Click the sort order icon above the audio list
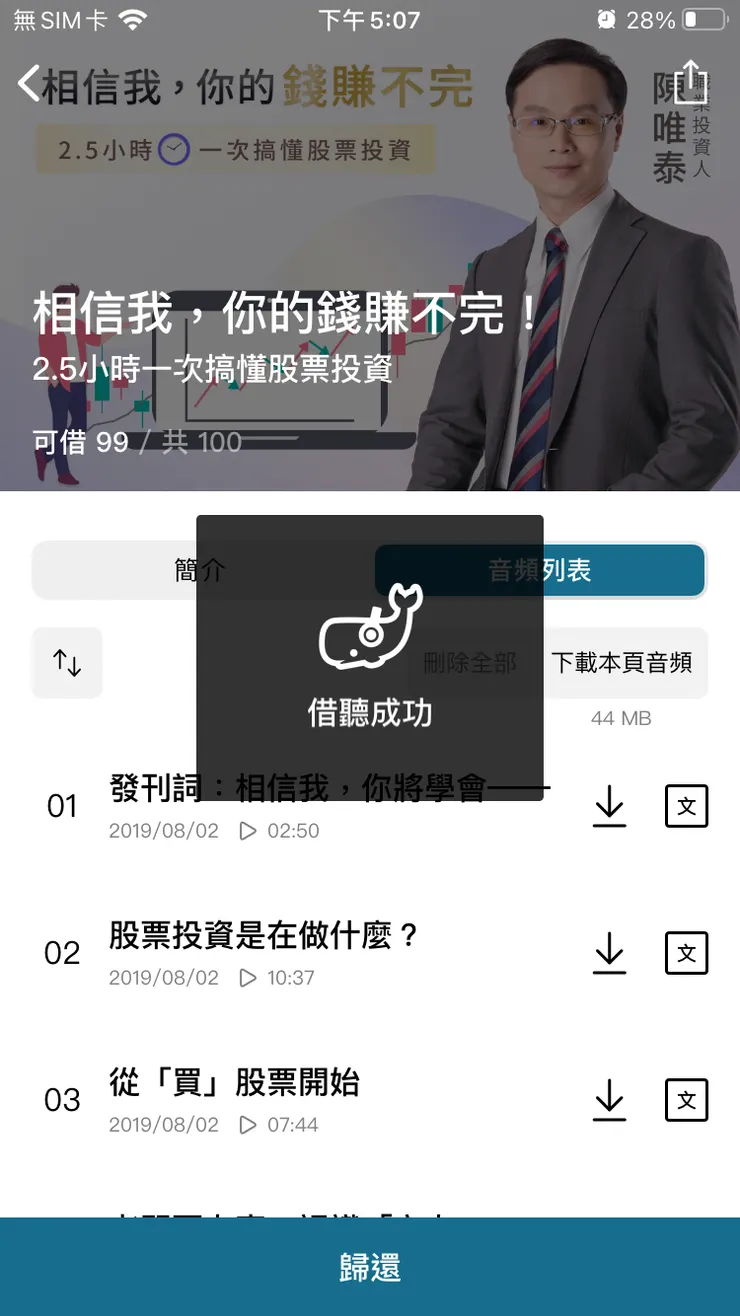 (x=66, y=662)
